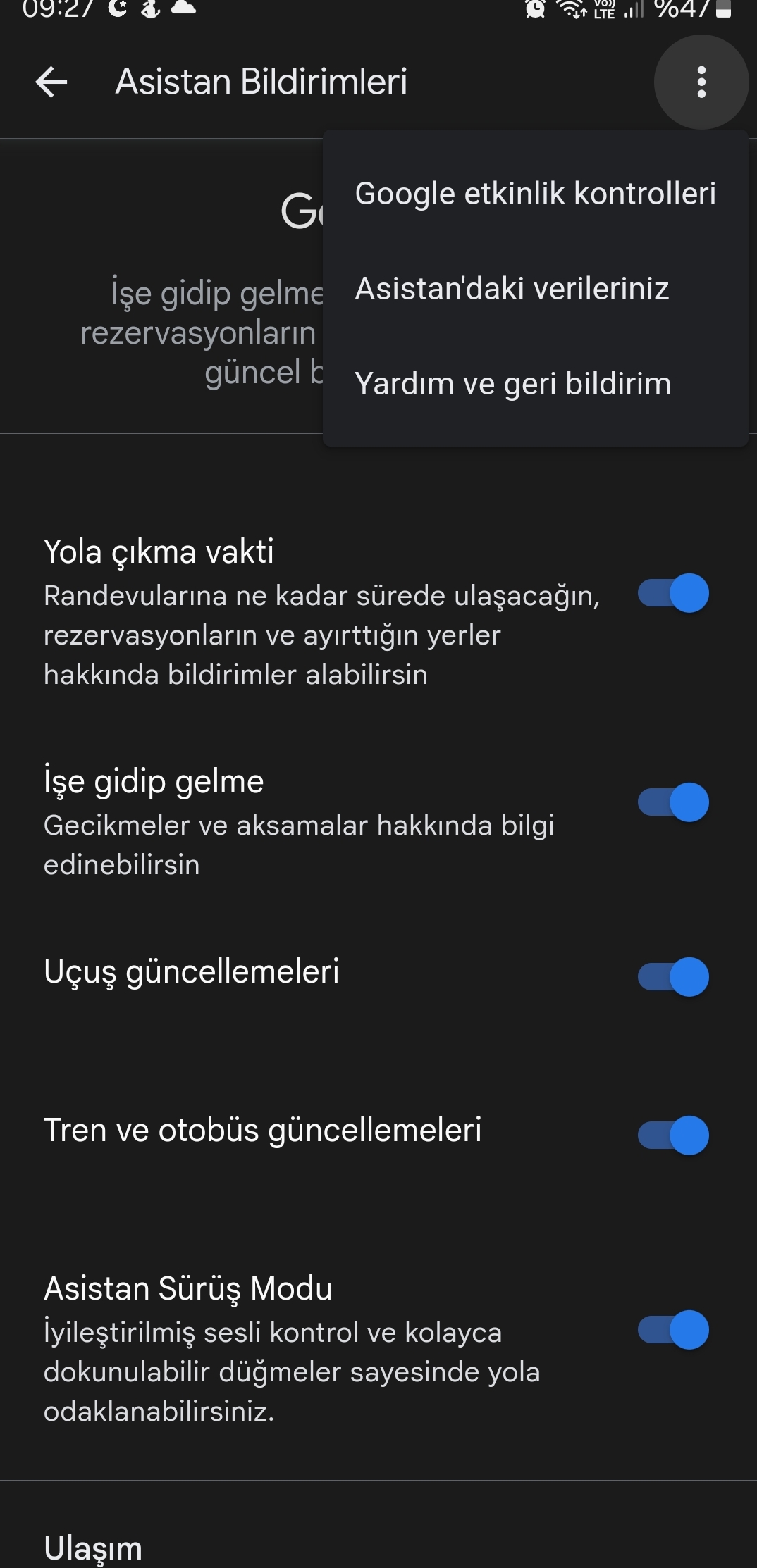Select Asistan'daki verileriniz
757x1568 pixels.
[536, 289]
